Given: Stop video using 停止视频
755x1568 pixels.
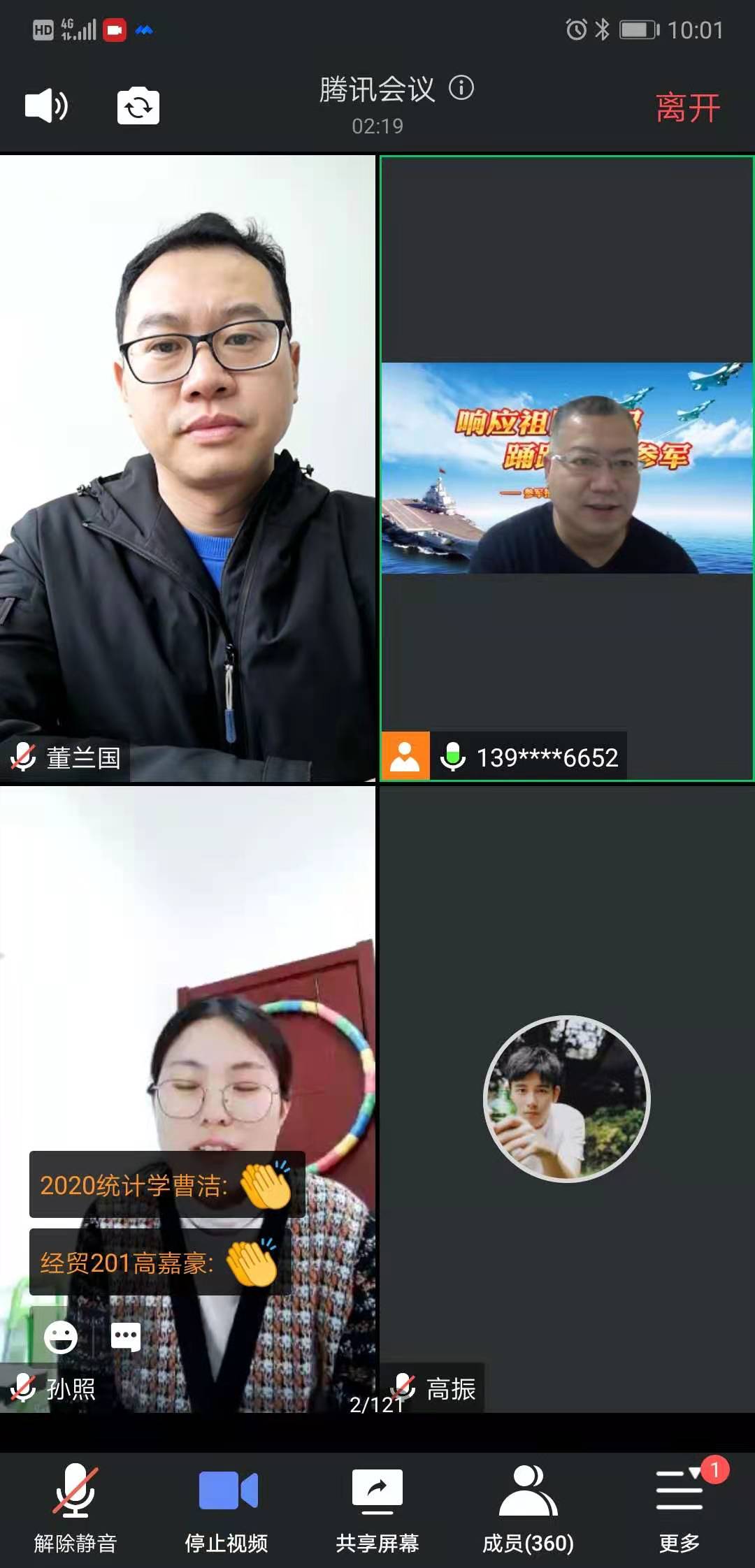Looking at the screenshot, I should 226,1506.
